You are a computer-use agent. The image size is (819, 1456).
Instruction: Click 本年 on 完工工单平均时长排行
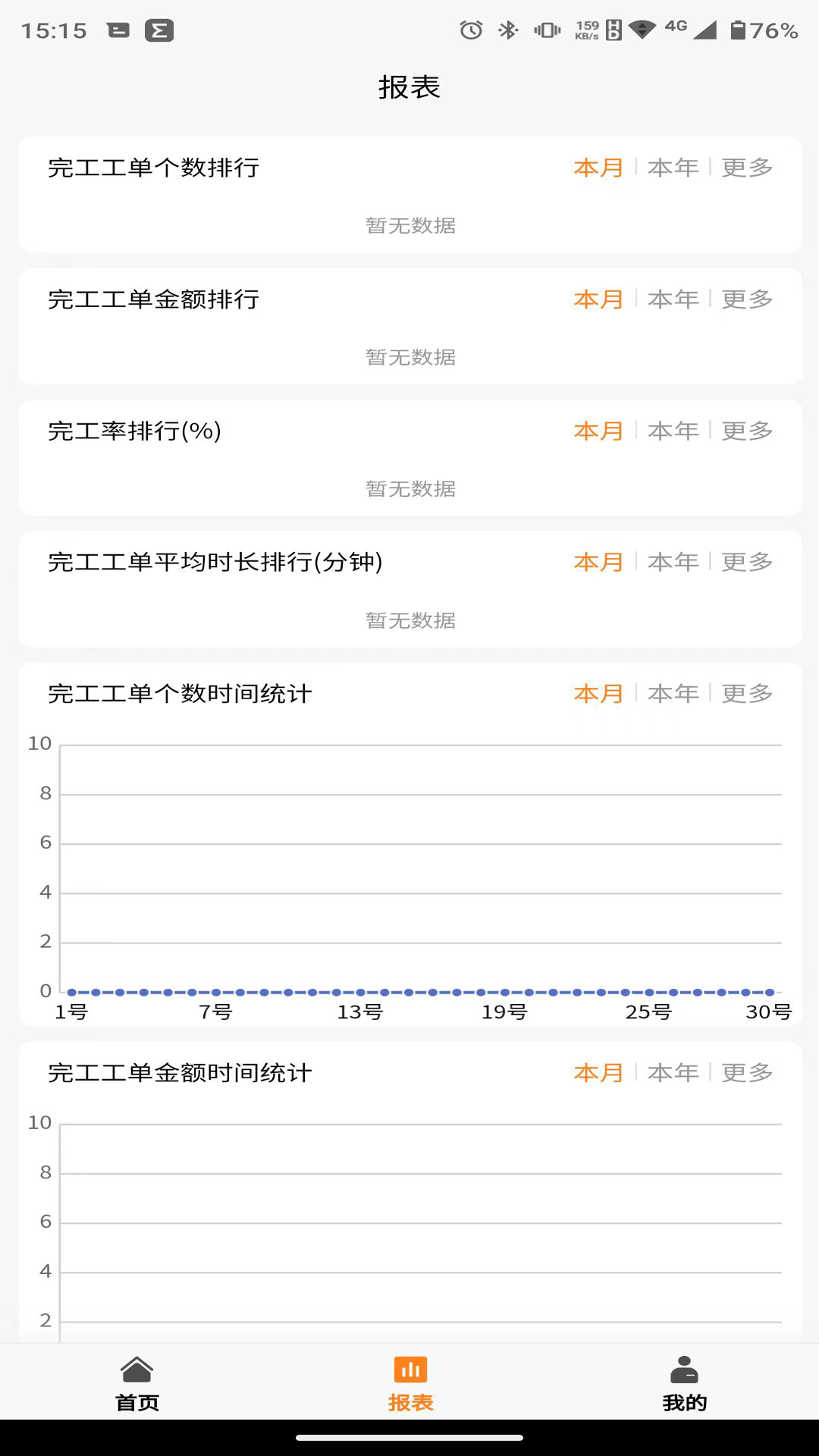pyautogui.click(x=673, y=561)
